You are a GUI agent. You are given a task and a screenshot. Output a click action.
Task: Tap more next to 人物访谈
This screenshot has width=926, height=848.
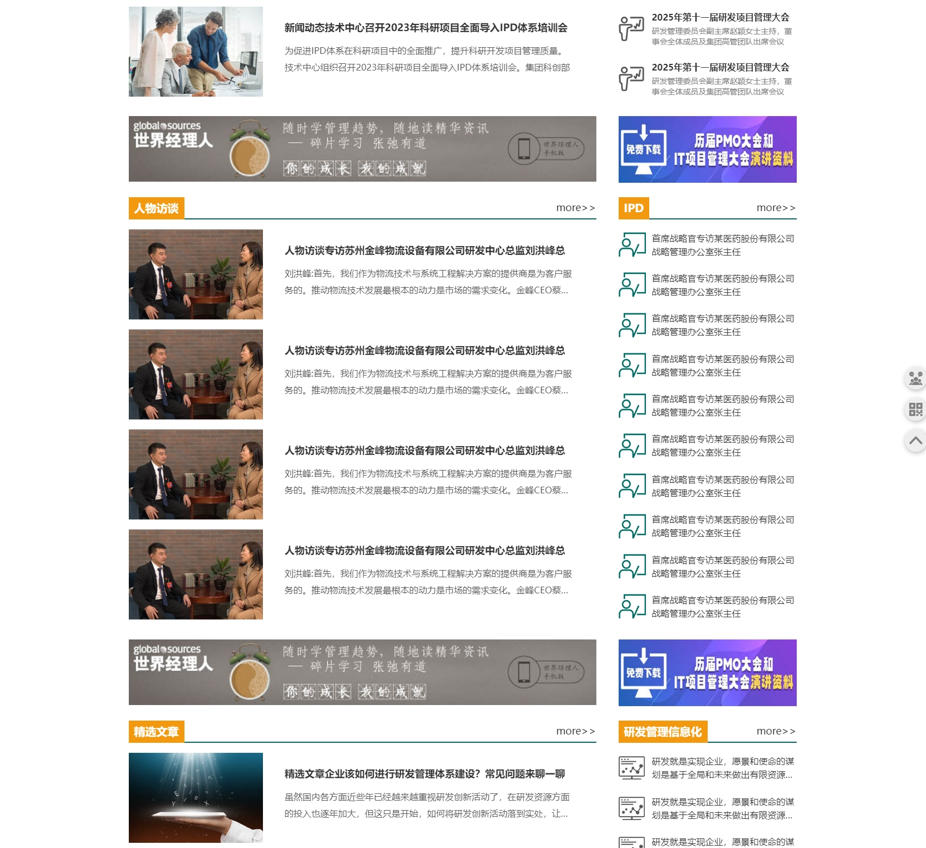[575, 208]
